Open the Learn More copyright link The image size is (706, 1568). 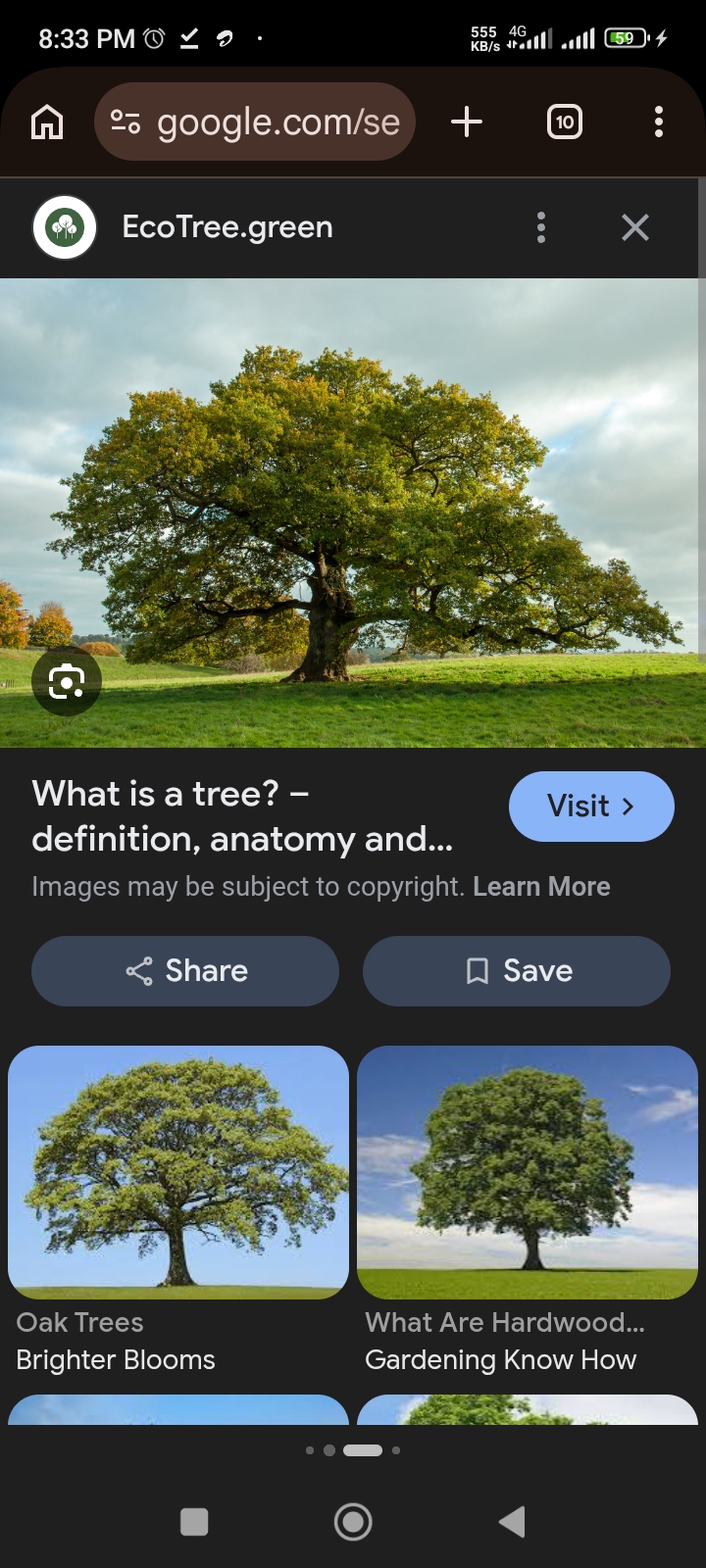pyautogui.click(x=541, y=887)
